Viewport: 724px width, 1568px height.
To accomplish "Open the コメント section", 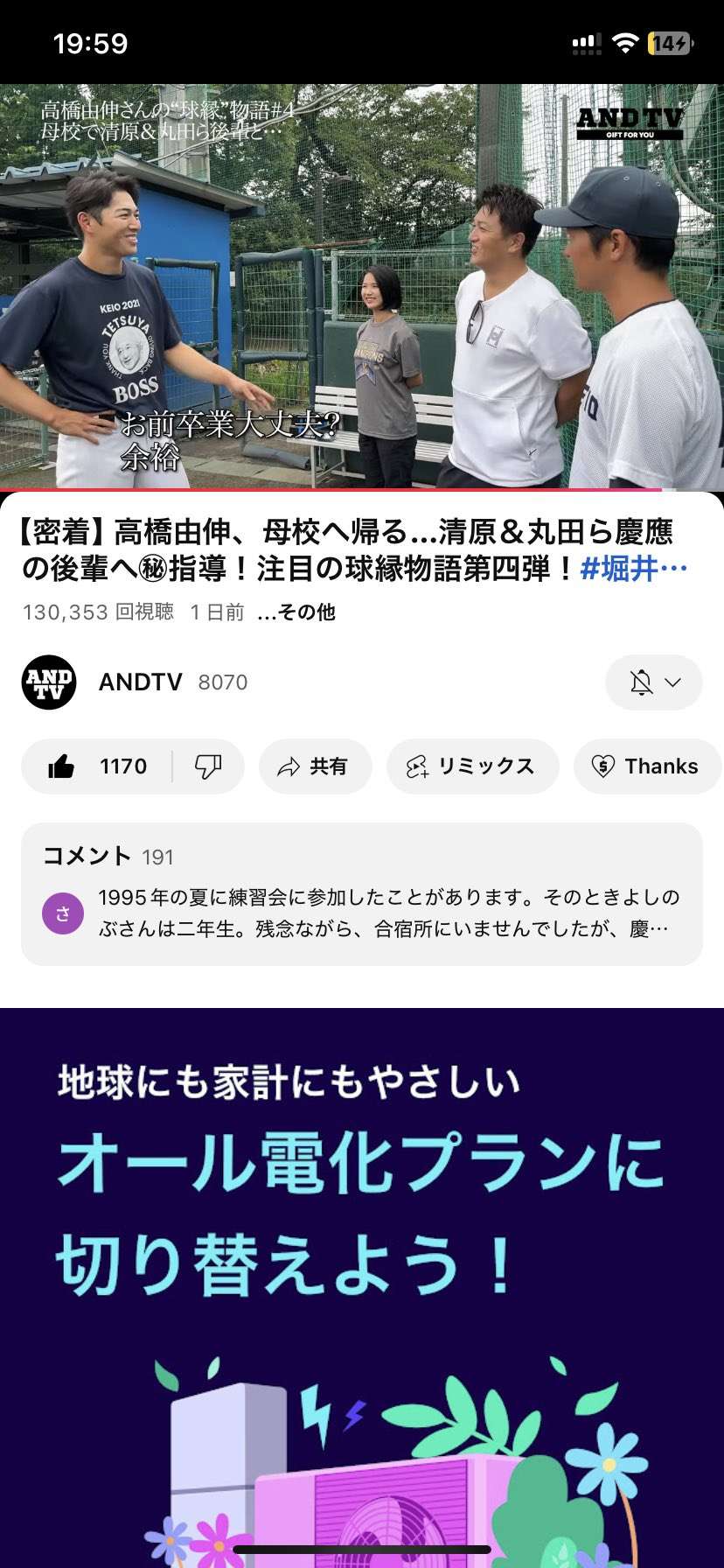I will click(x=362, y=894).
